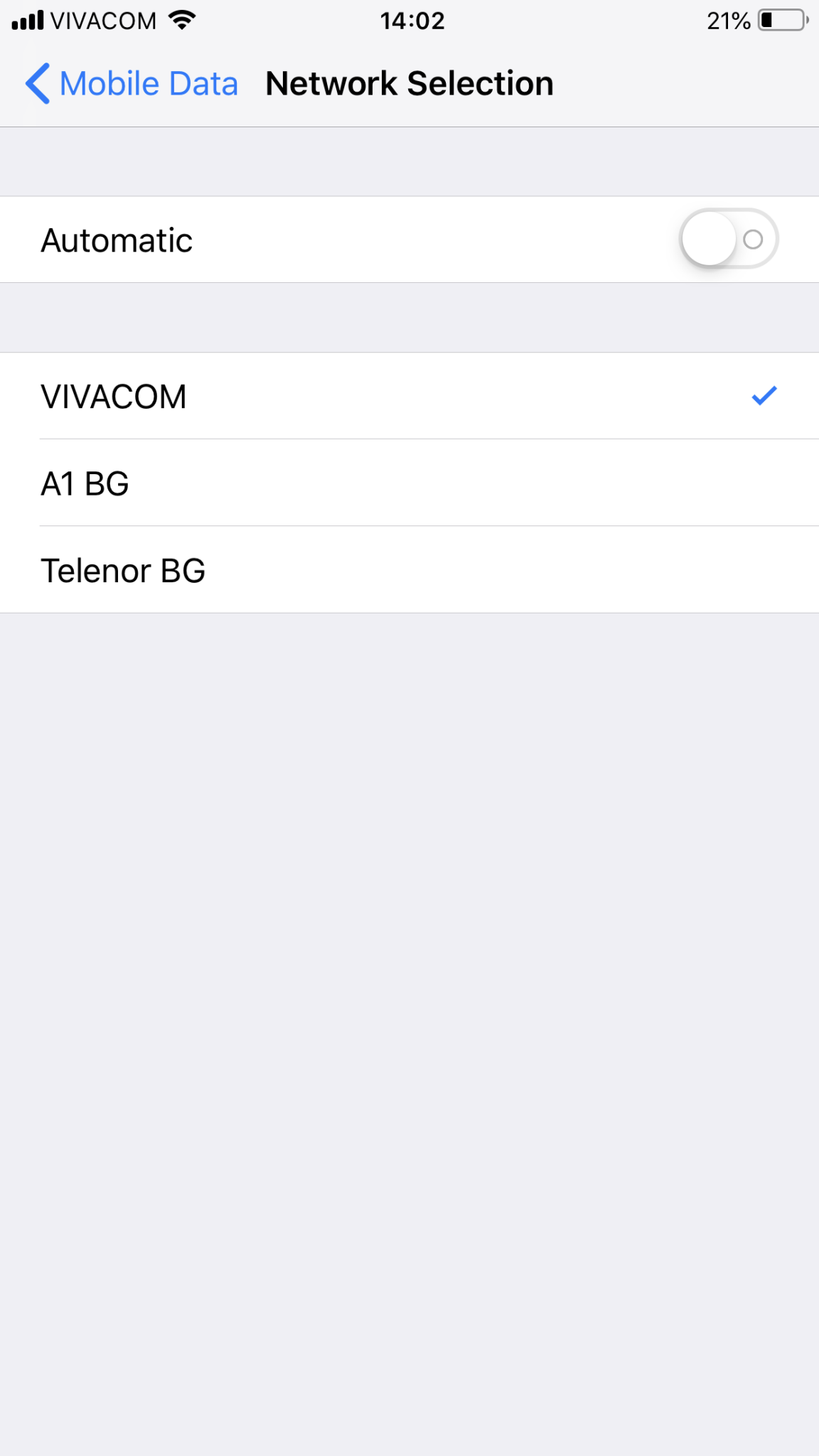Image resolution: width=819 pixels, height=1456 pixels.
Task: Choose the A1 BG network
Action: [409, 483]
